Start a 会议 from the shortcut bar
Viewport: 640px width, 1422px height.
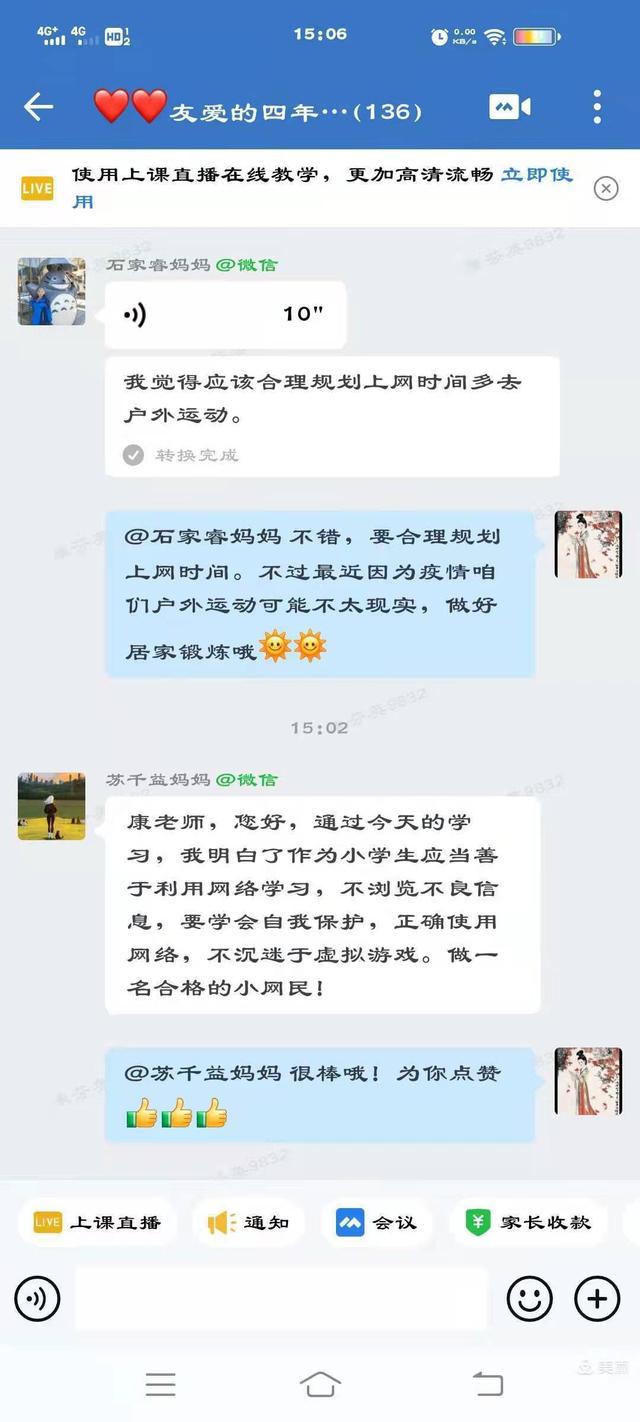click(377, 1222)
